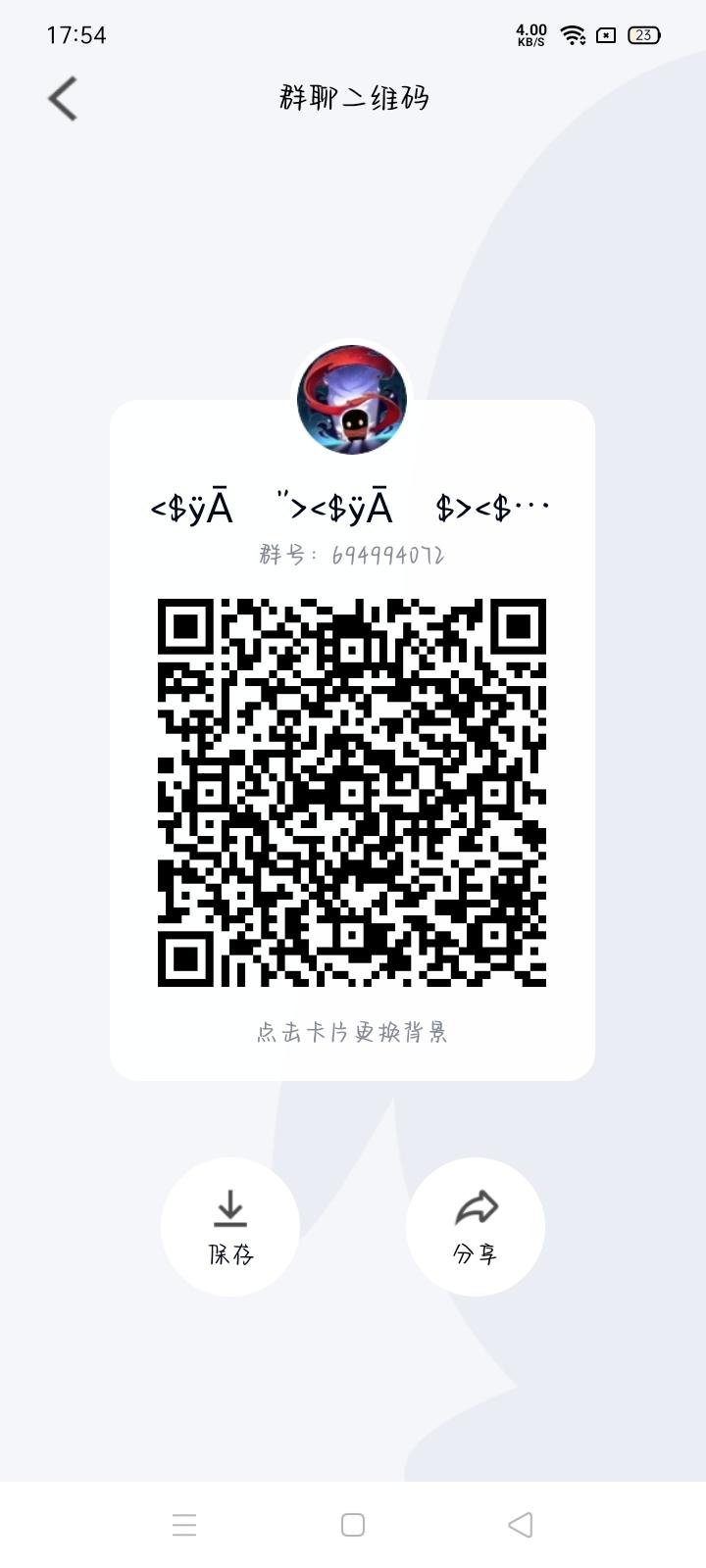
Task: Tap the recent apps icon in navigation bar
Action: tap(183, 1525)
